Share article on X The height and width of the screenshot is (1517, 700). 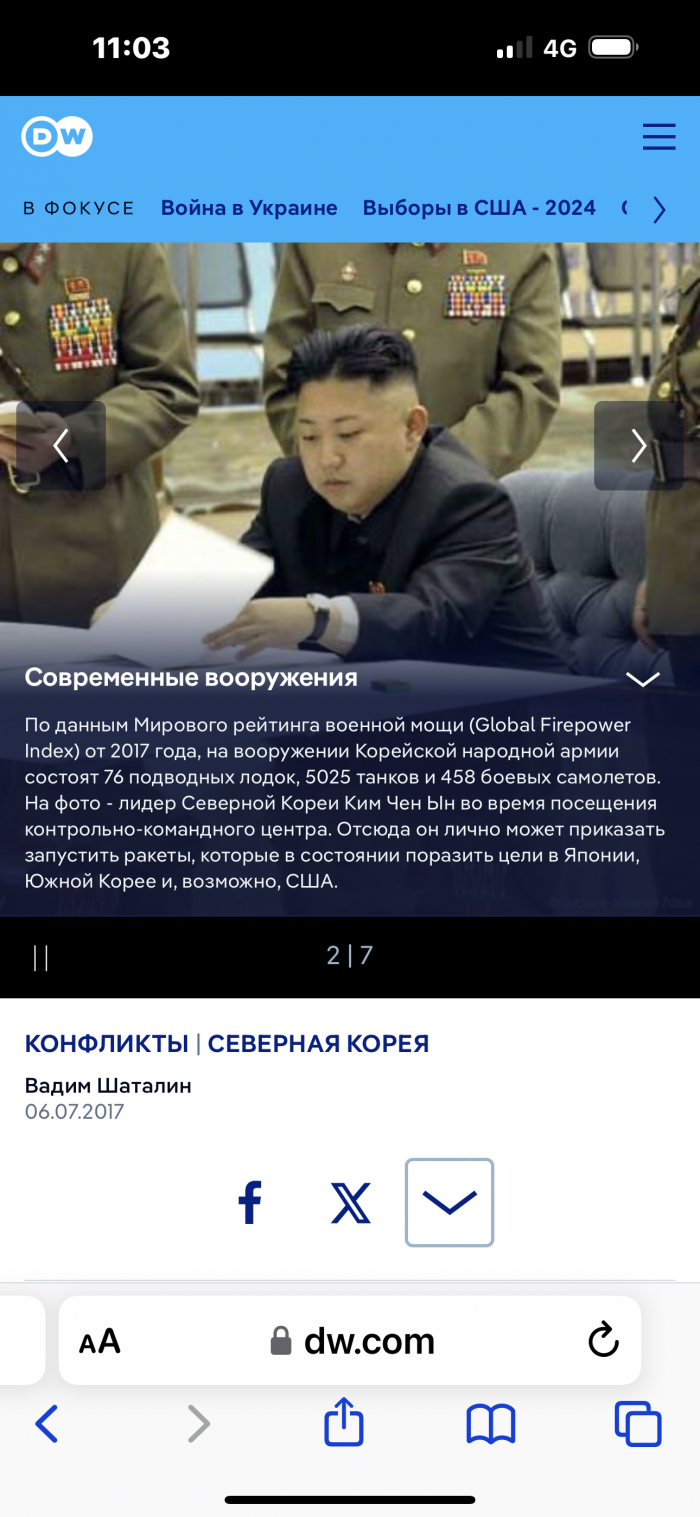pyautogui.click(x=350, y=1202)
